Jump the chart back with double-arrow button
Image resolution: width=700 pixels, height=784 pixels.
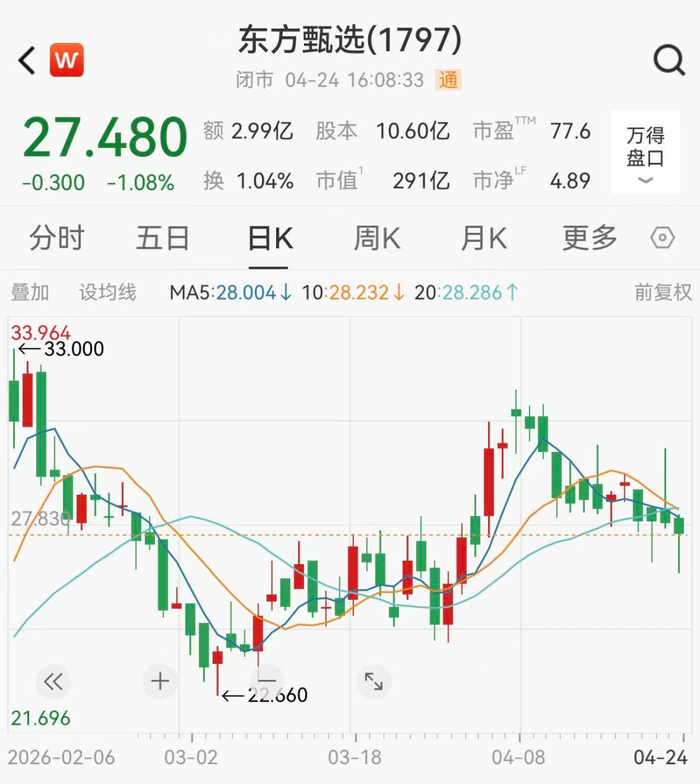pyautogui.click(x=53, y=682)
